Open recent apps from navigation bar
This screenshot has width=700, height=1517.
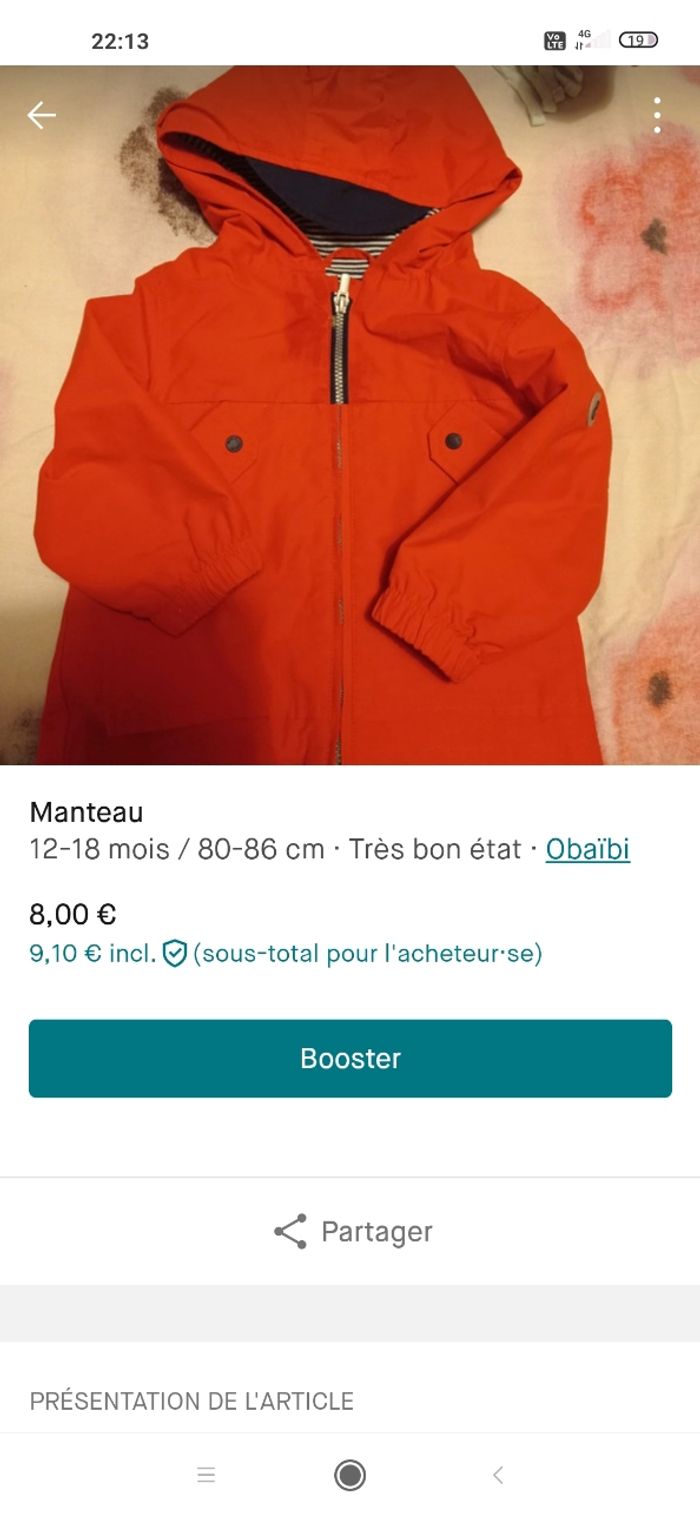206,1474
